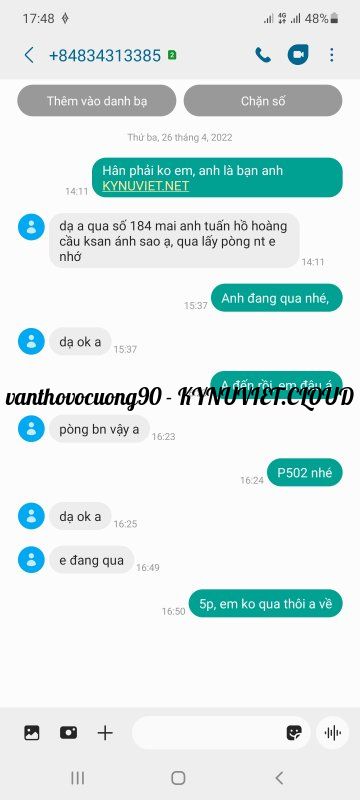Open recent apps from the navigation bar
360x800 pixels.
(x=78, y=778)
